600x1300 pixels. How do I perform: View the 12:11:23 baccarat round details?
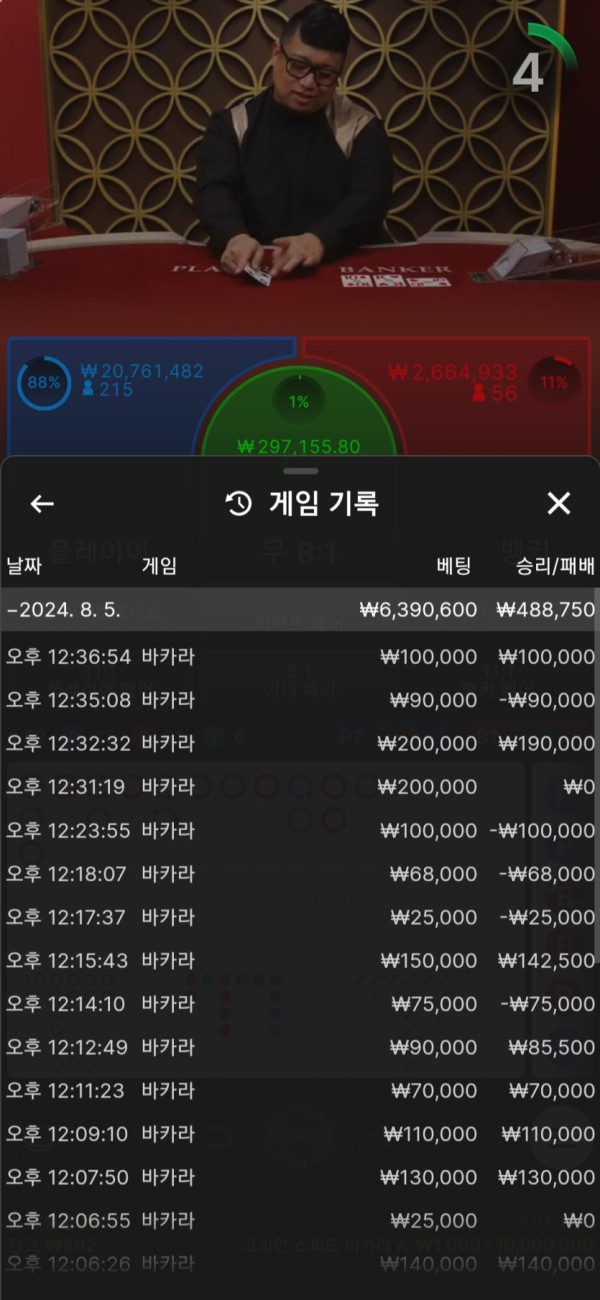(300, 1091)
